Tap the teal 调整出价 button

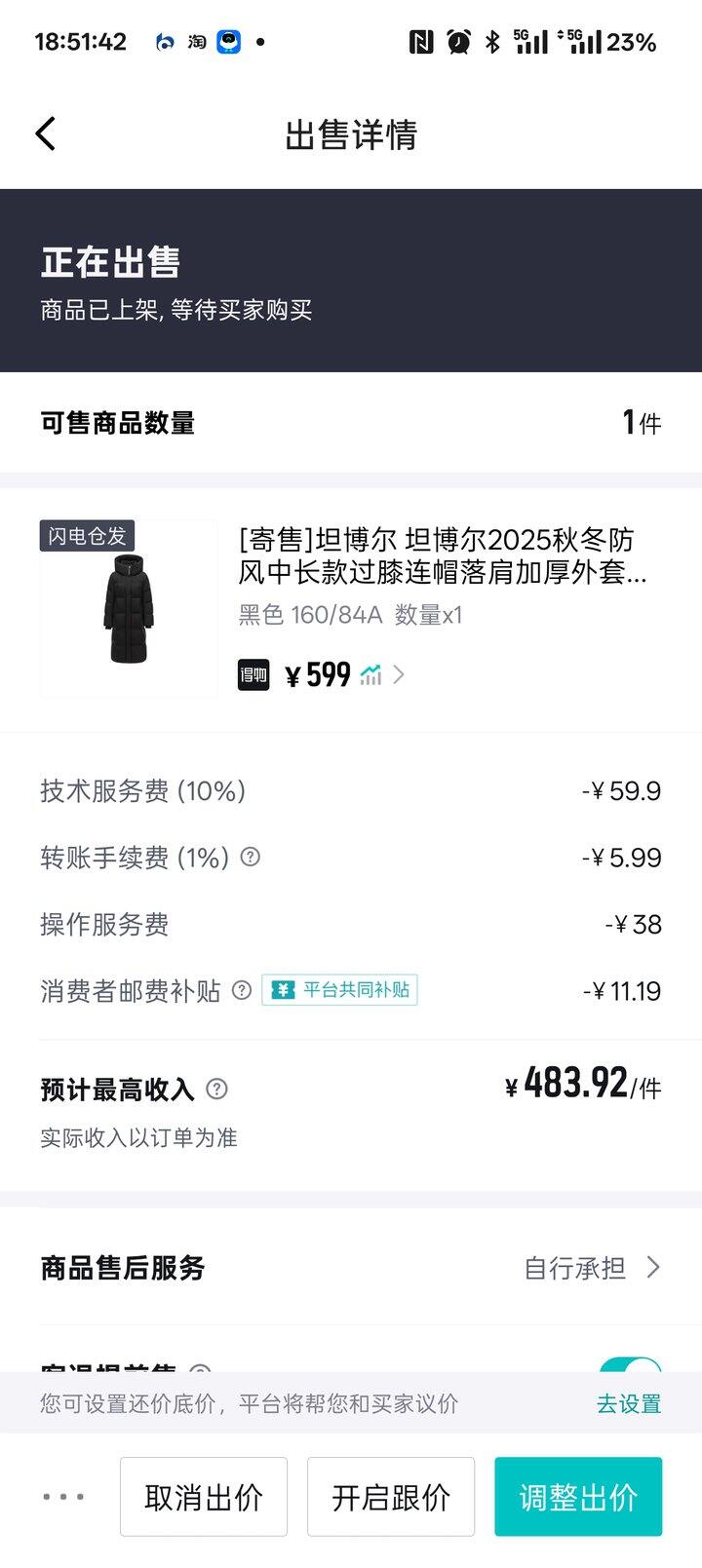click(x=578, y=1498)
